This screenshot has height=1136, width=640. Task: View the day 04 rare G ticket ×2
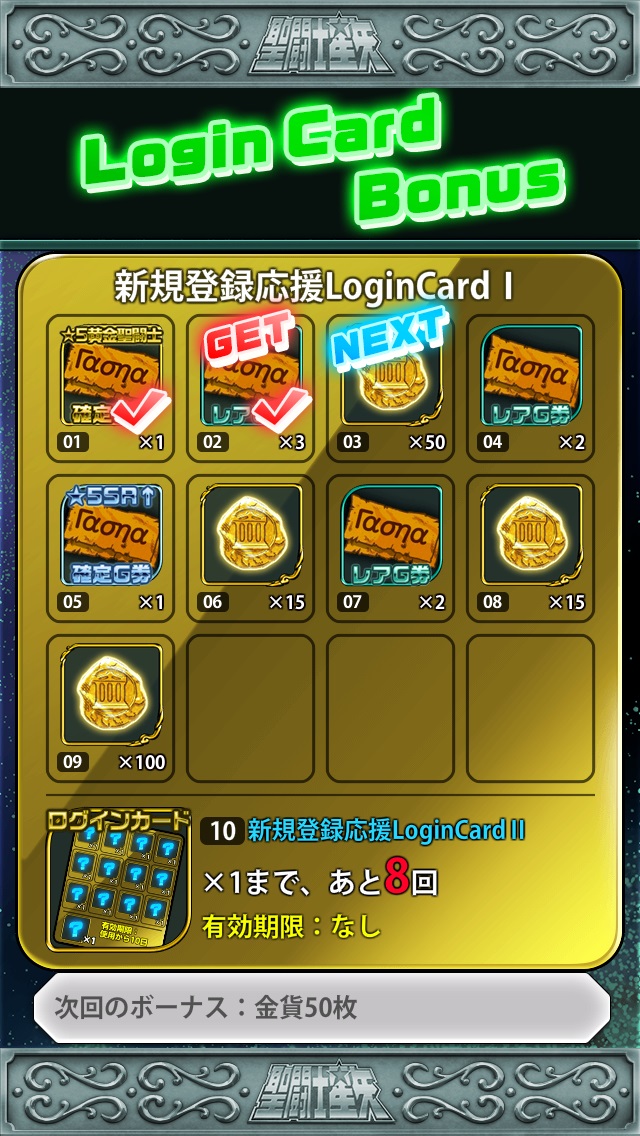[x=531, y=388]
